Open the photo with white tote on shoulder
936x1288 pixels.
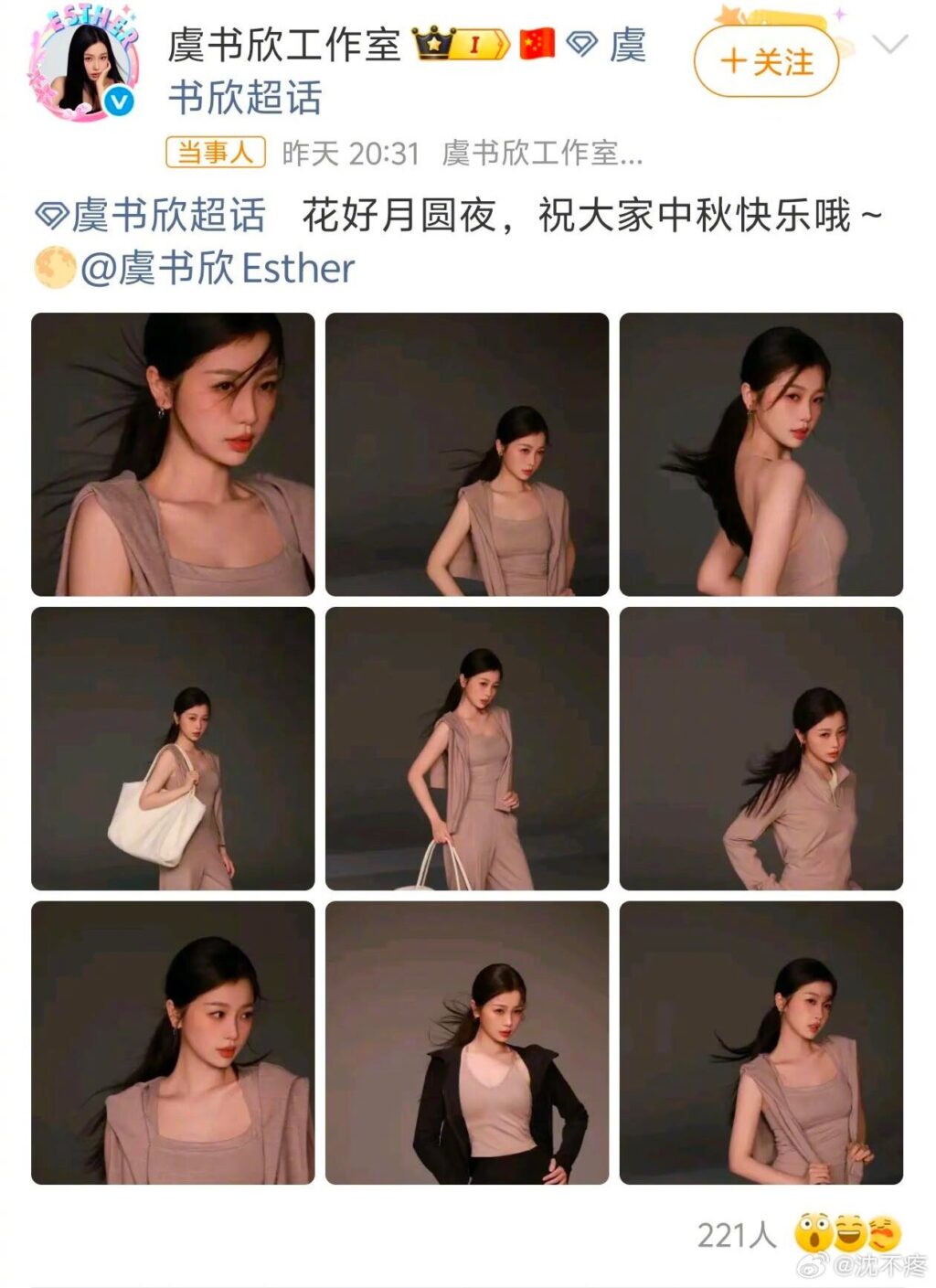click(173, 749)
